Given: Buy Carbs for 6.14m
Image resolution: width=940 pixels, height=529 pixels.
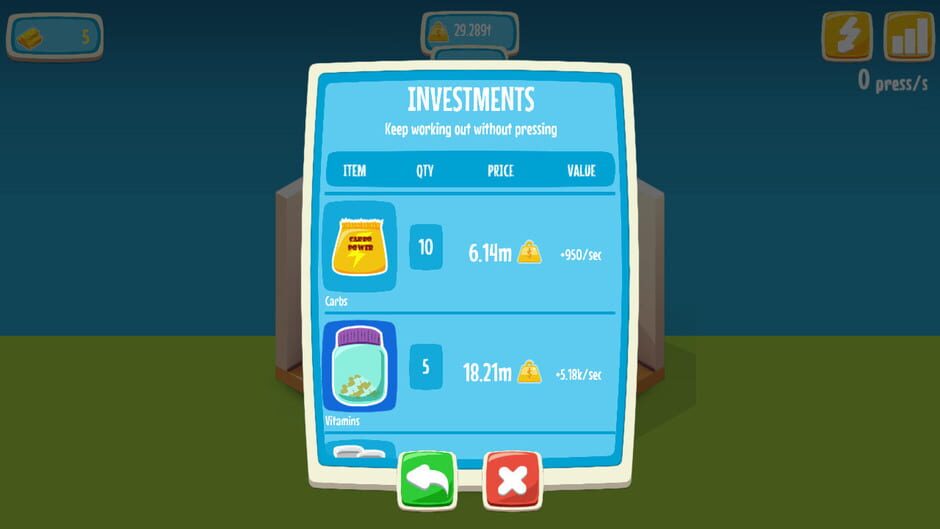Looking at the screenshot, I should tap(504, 253).
